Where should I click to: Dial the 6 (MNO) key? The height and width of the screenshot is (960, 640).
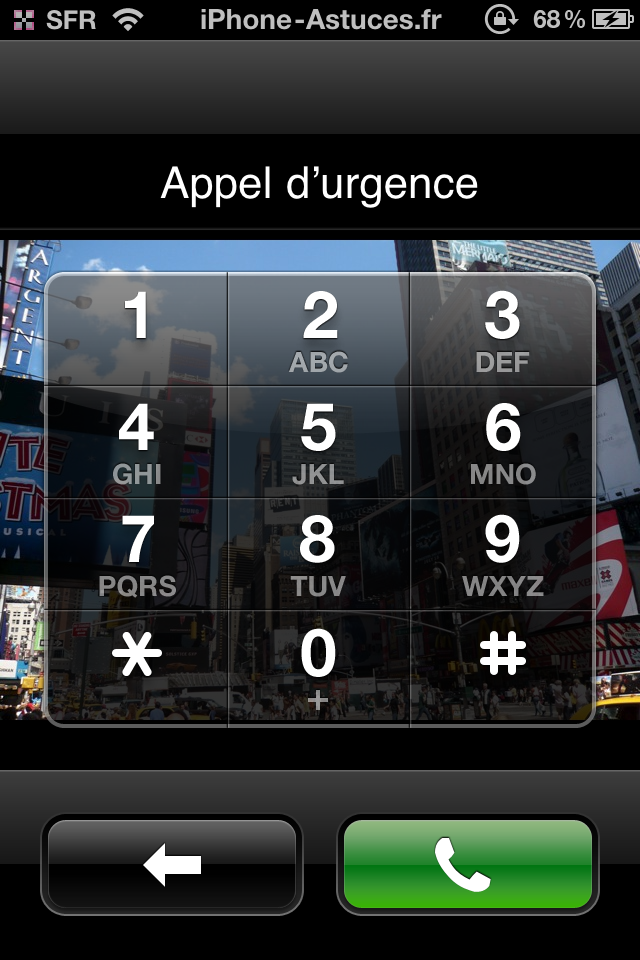(x=502, y=442)
